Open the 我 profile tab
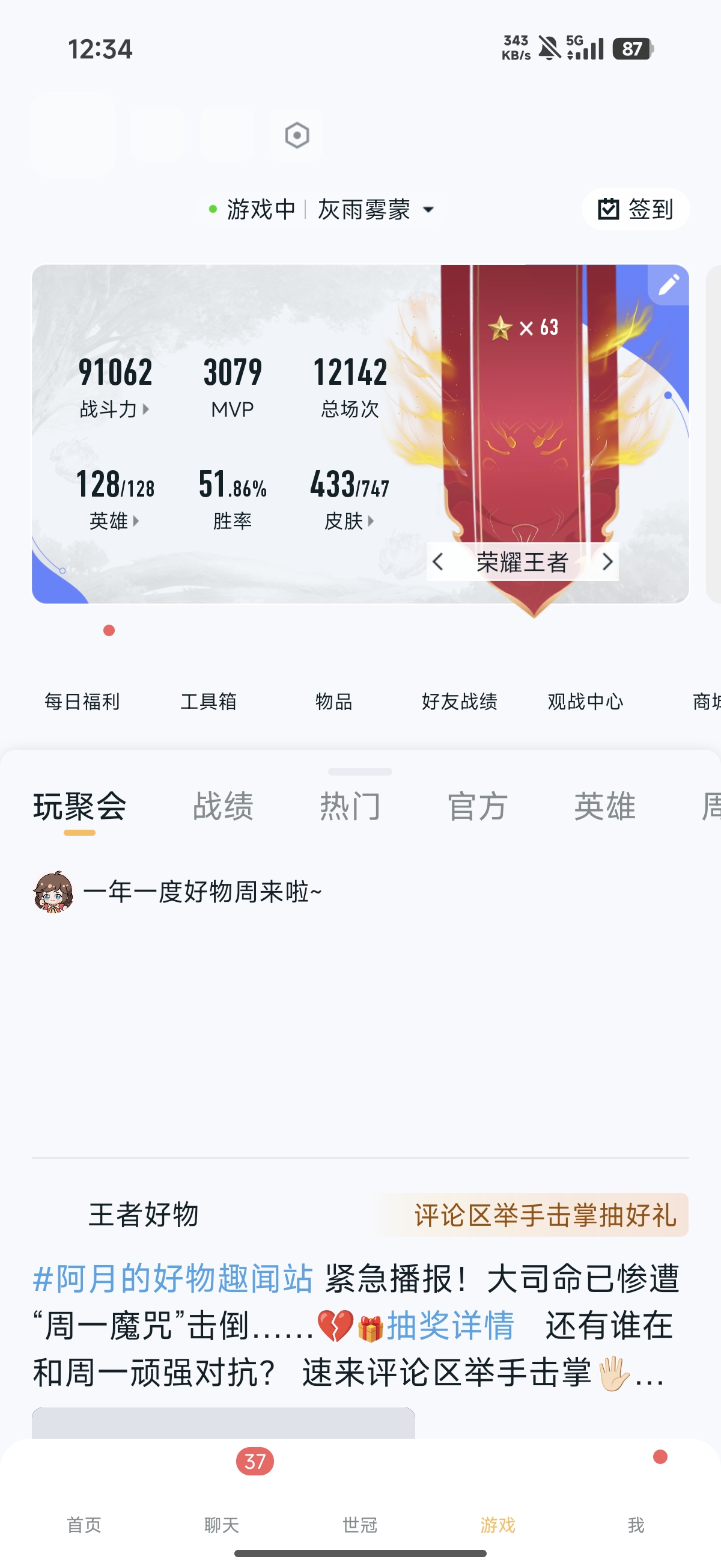Viewport: 721px width, 1568px height. (636, 1524)
